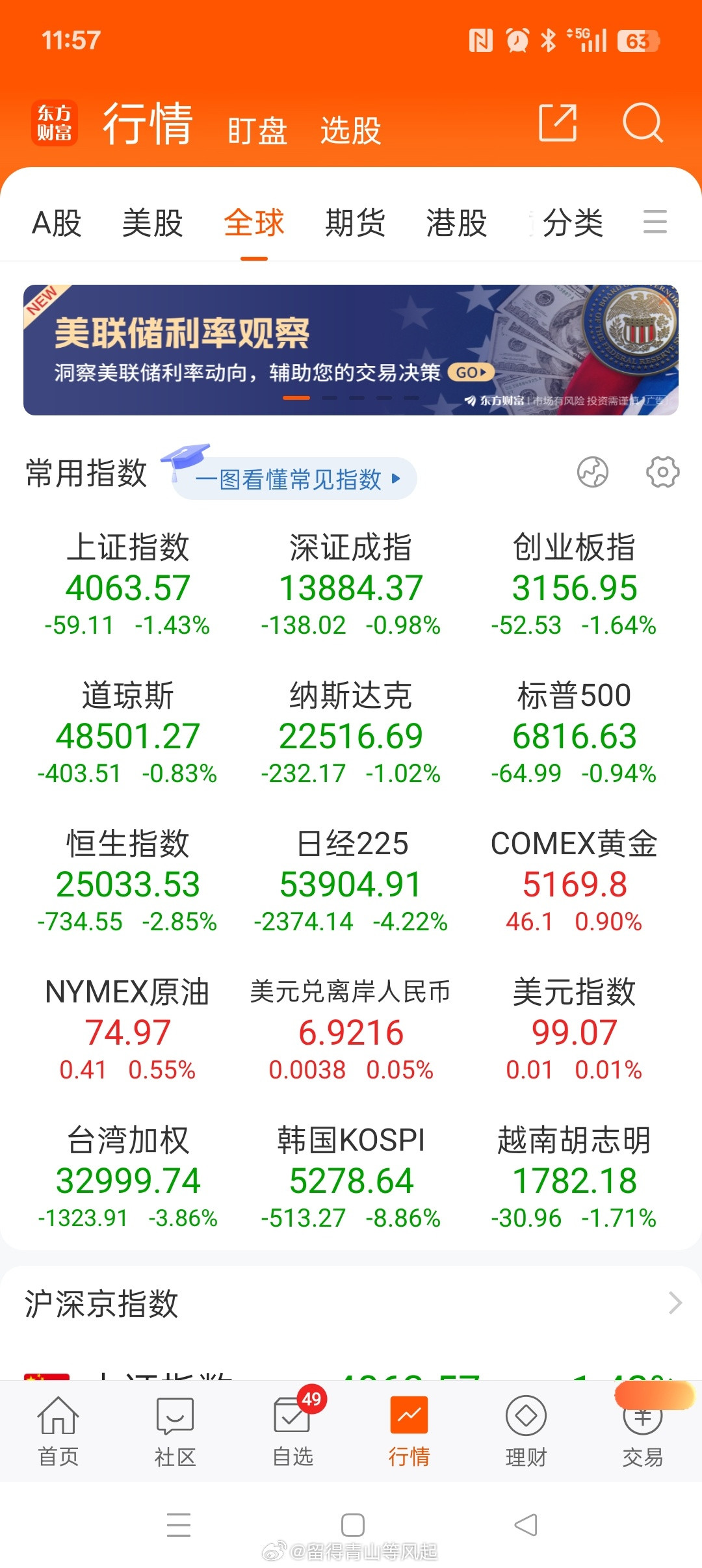702x1568 pixels.
Task: Open the hamburger menu after 分类
Action: pyautogui.click(x=655, y=222)
